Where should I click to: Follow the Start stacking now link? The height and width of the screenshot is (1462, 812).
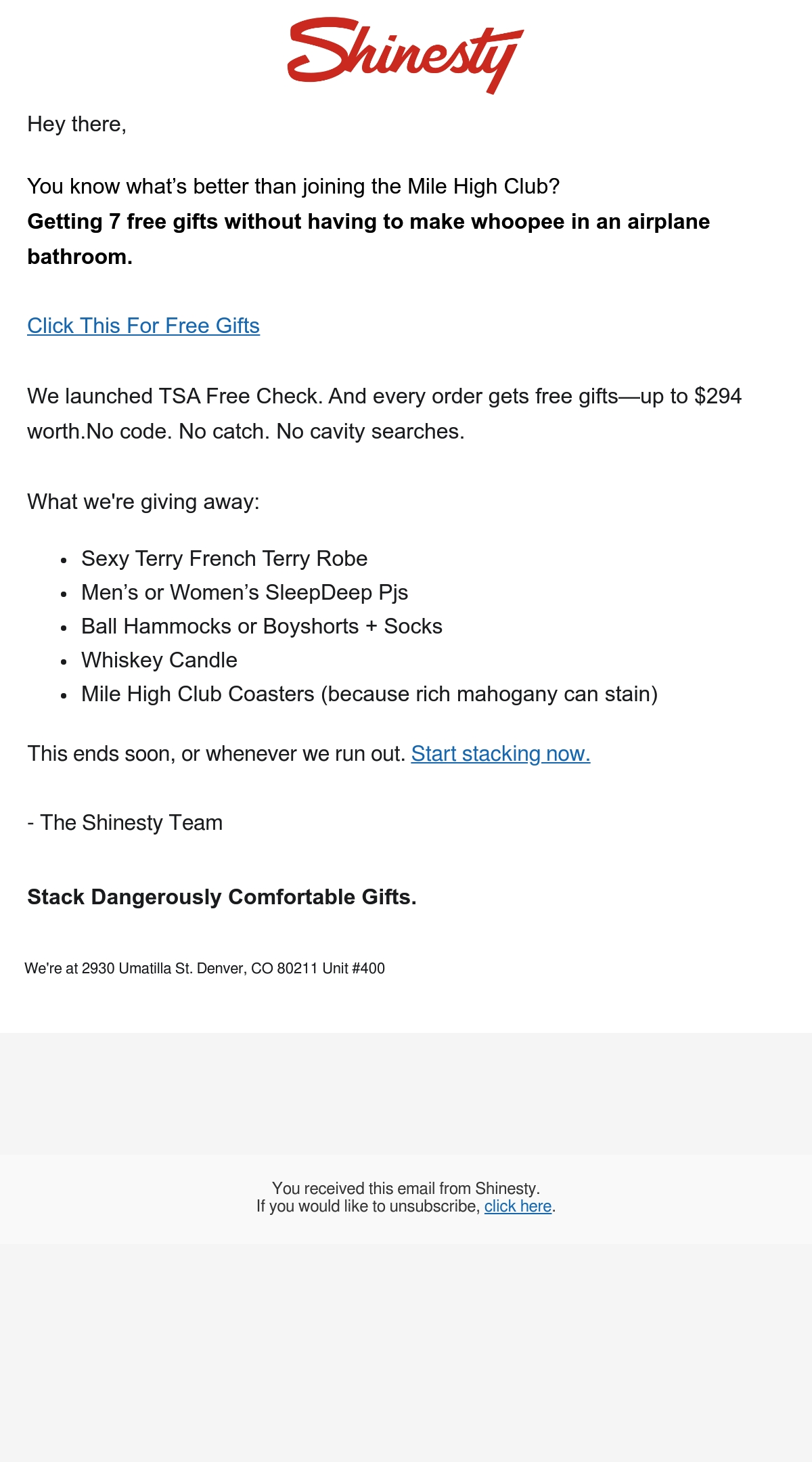tap(501, 753)
